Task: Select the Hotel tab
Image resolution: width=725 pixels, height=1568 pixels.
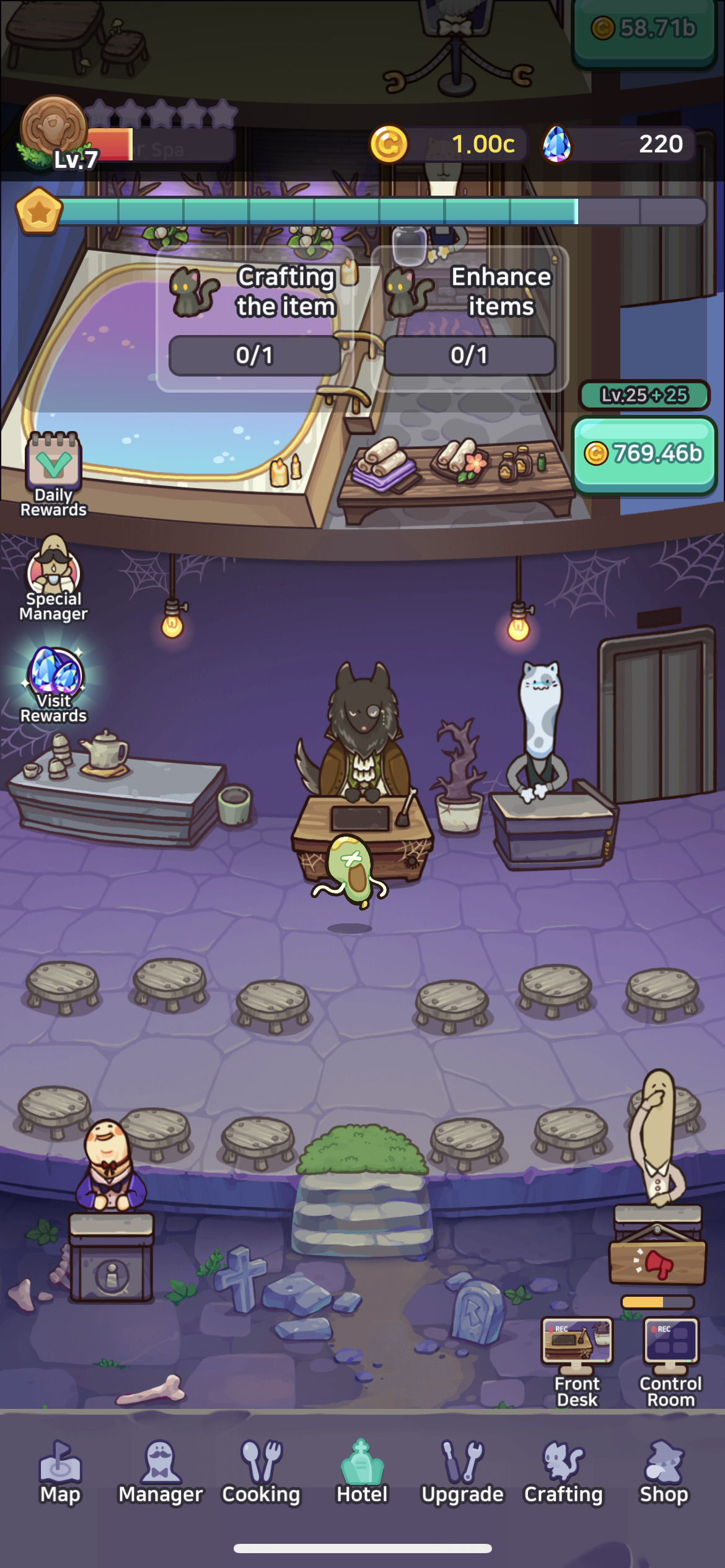Action: [x=362, y=1474]
